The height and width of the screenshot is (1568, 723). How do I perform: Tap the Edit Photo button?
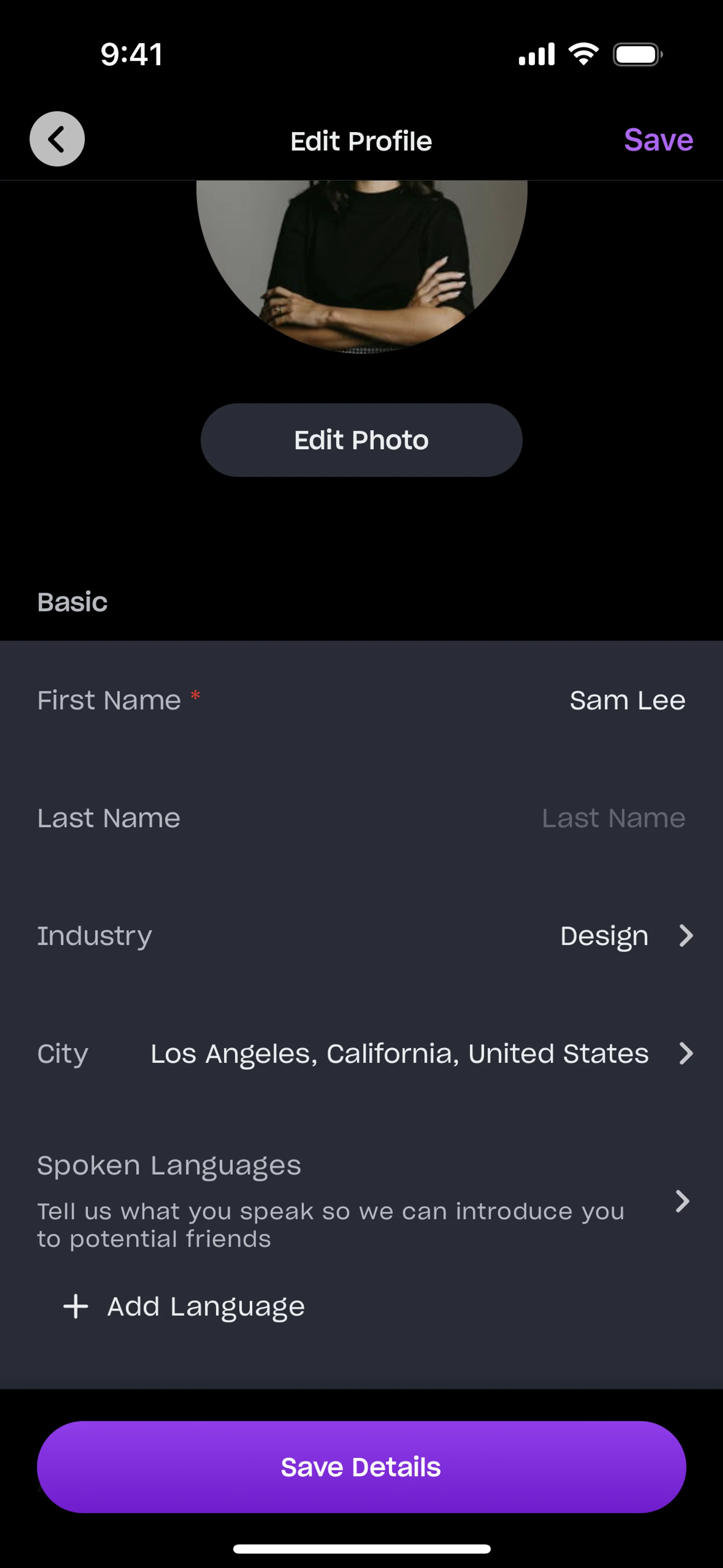pyautogui.click(x=361, y=440)
